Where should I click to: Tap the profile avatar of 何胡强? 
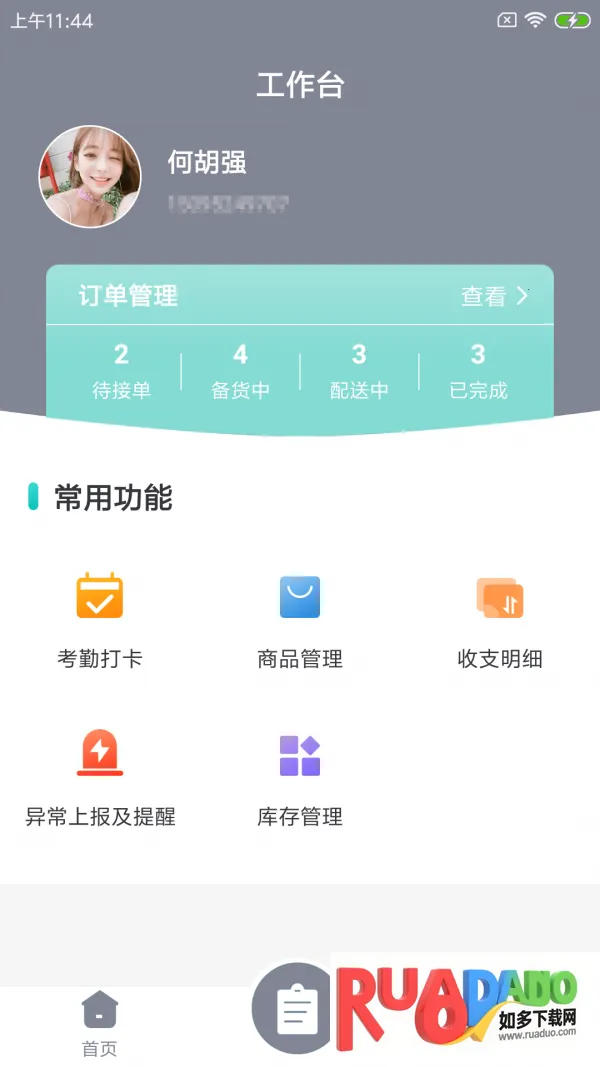pyautogui.click(x=90, y=177)
